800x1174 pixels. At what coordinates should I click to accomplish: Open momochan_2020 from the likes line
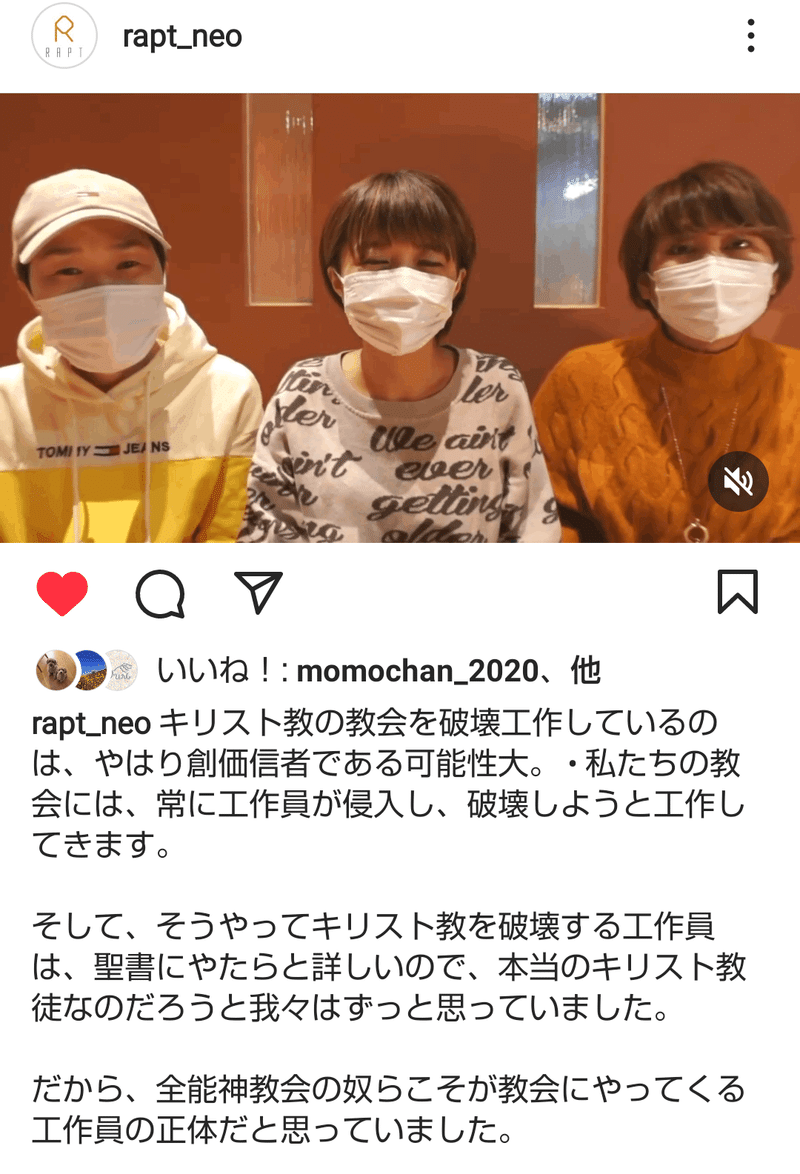pyautogui.click(x=417, y=671)
